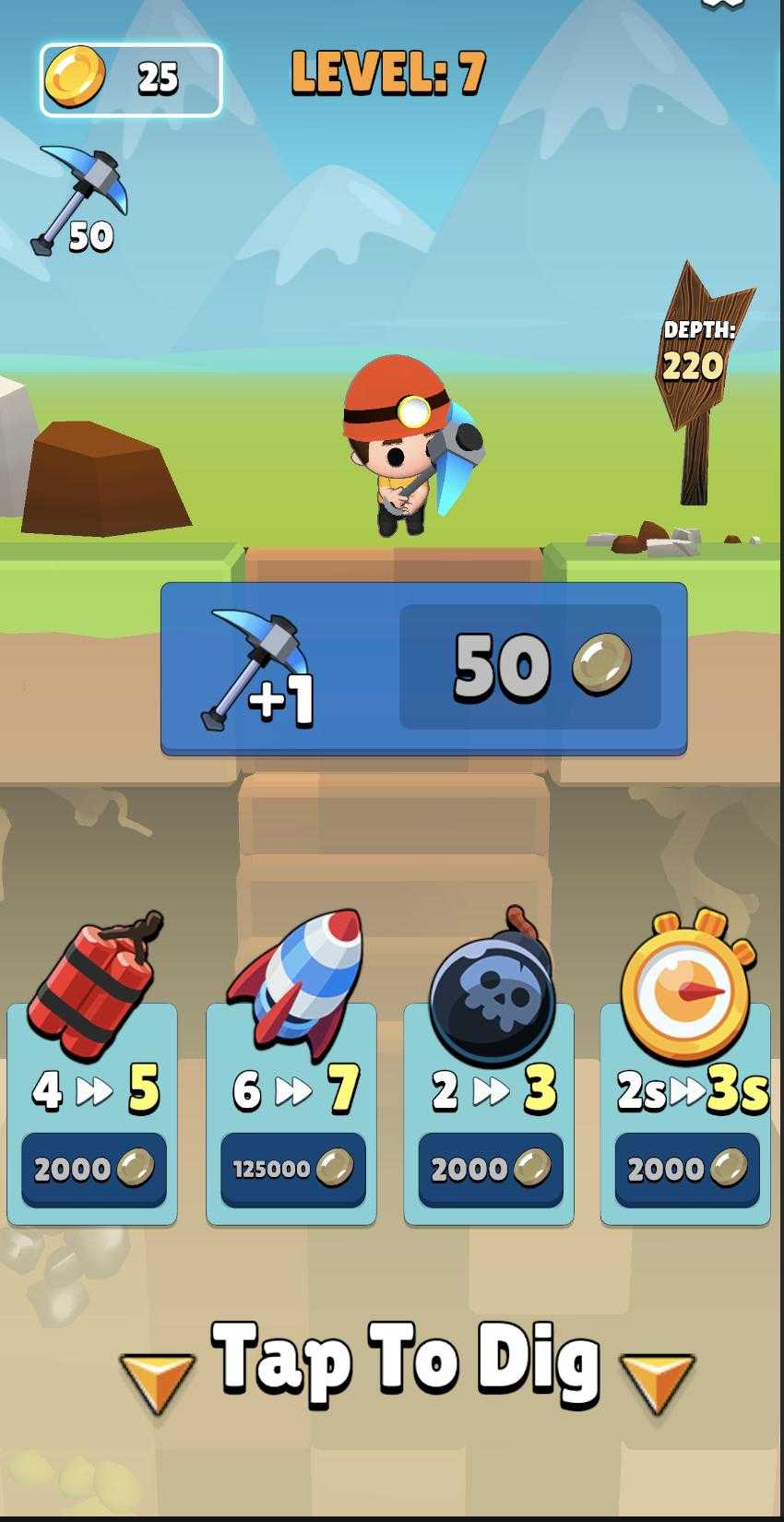Upgrade dynamite from 4 to 5
Viewport: 784px width, 1522px height.
pos(93,1170)
